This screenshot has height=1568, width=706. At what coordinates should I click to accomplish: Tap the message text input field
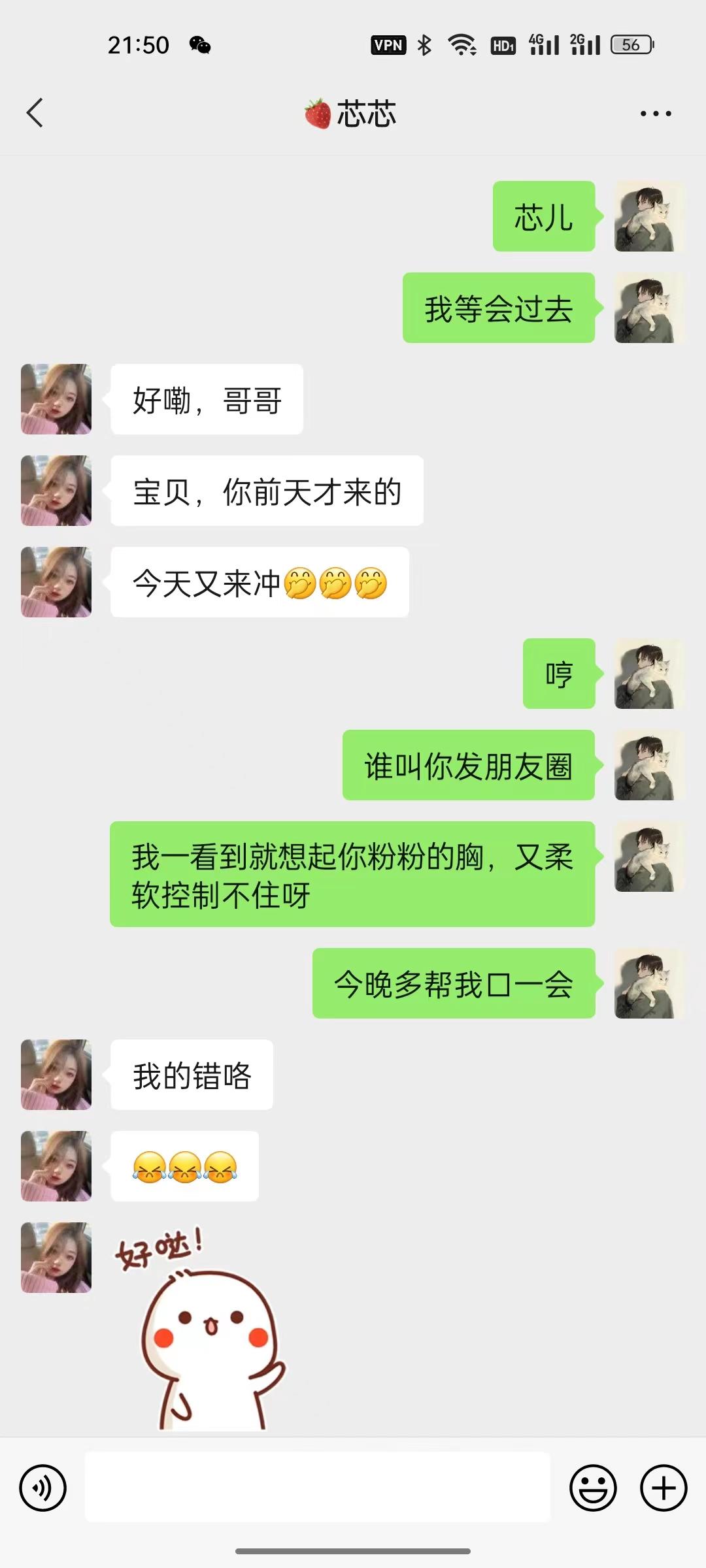point(318,1488)
